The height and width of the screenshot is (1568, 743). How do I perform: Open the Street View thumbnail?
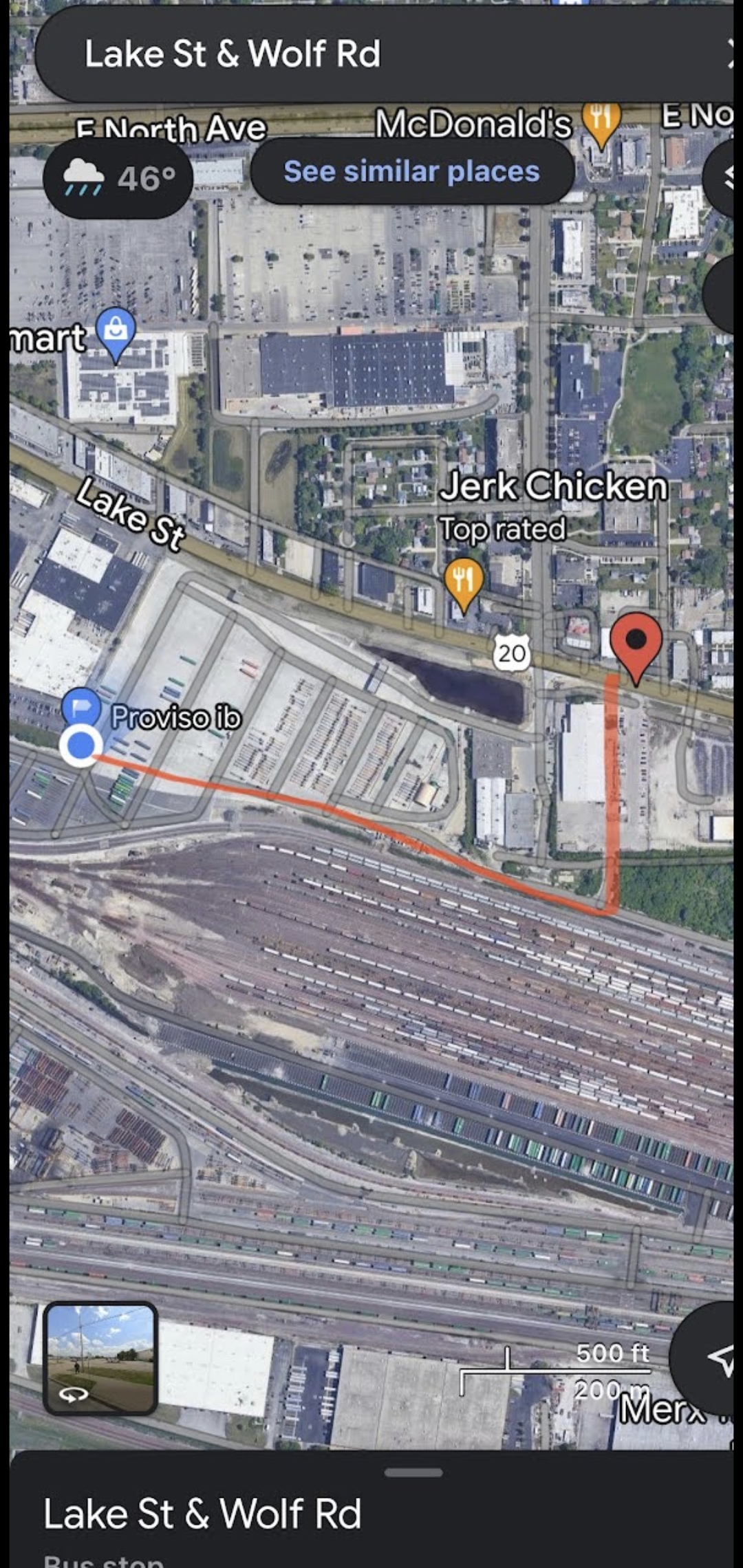pos(100,1358)
